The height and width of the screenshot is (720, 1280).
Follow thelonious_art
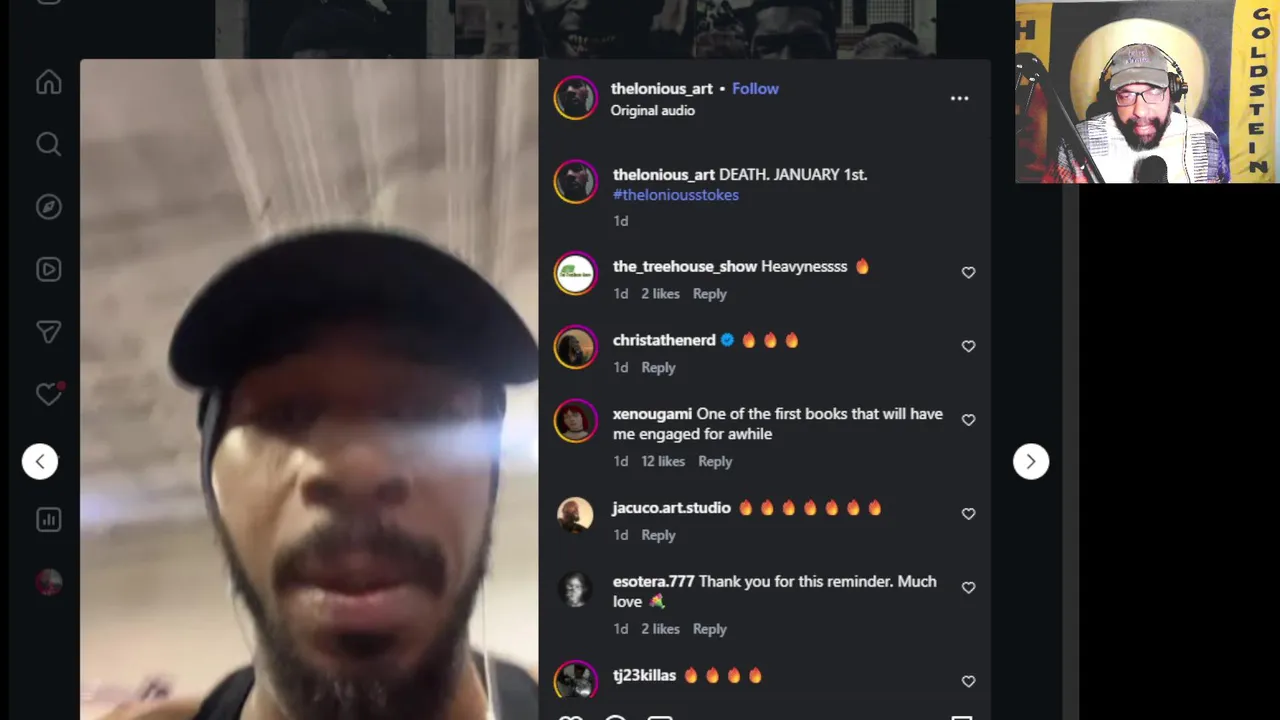[755, 88]
